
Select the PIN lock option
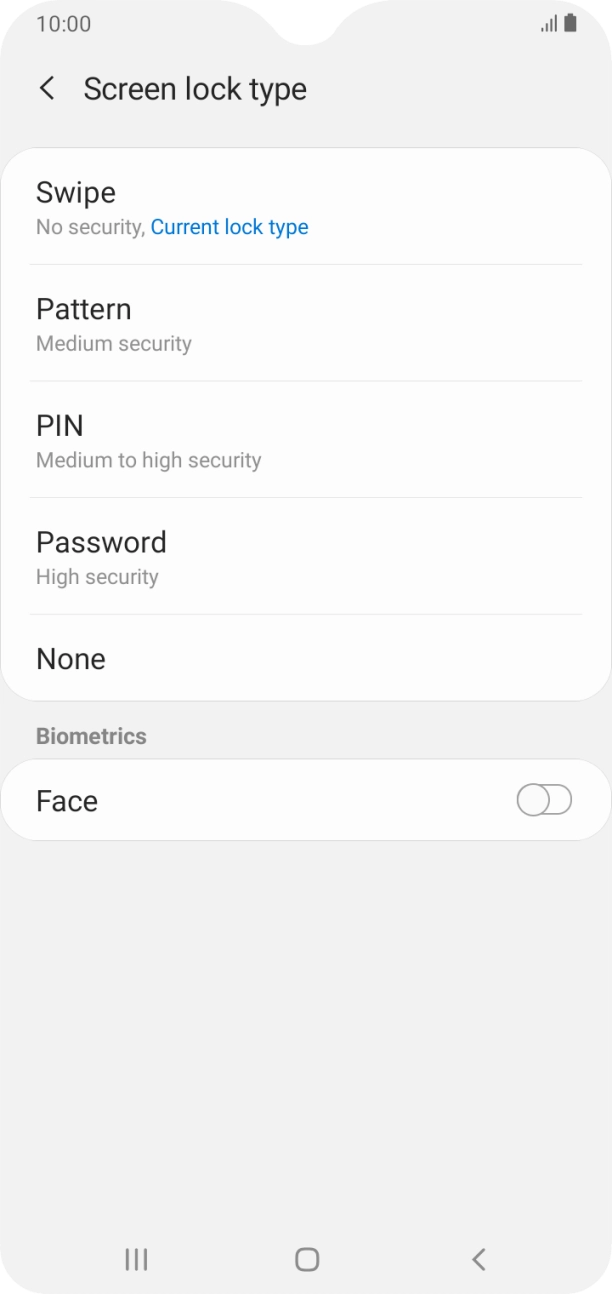(x=306, y=440)
